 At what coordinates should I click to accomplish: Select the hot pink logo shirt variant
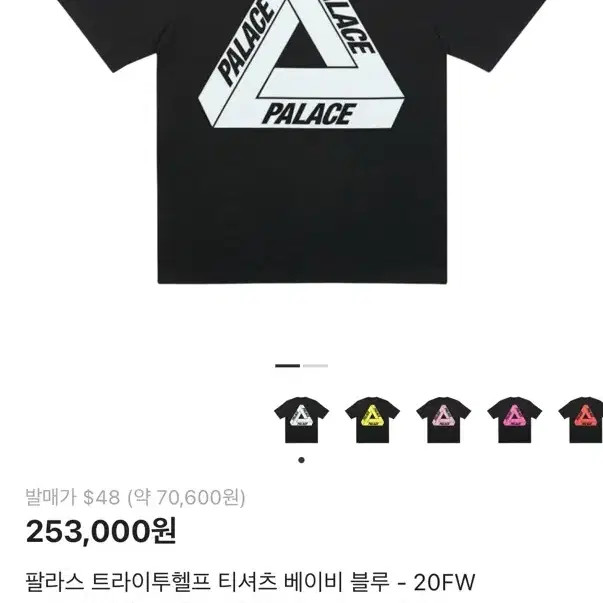click(514, 420)
